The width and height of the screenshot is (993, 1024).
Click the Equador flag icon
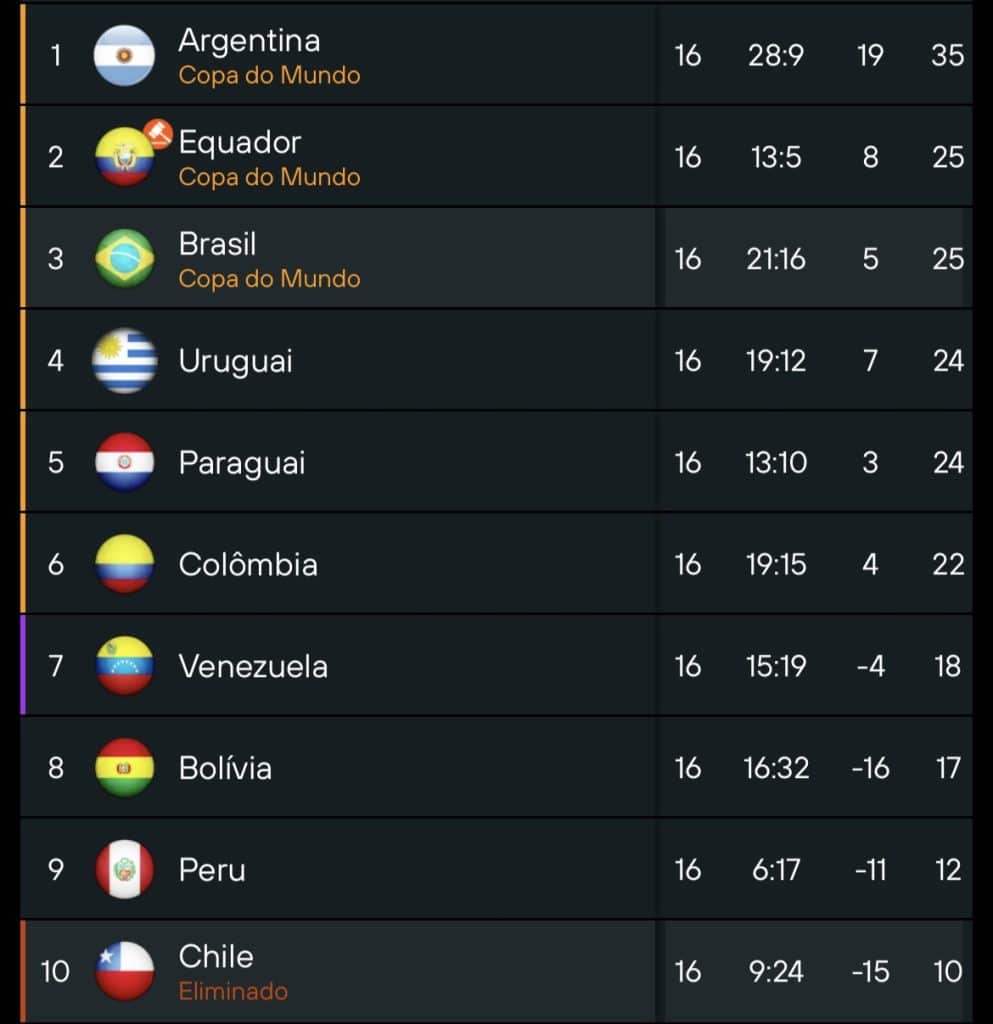(124, 157)
